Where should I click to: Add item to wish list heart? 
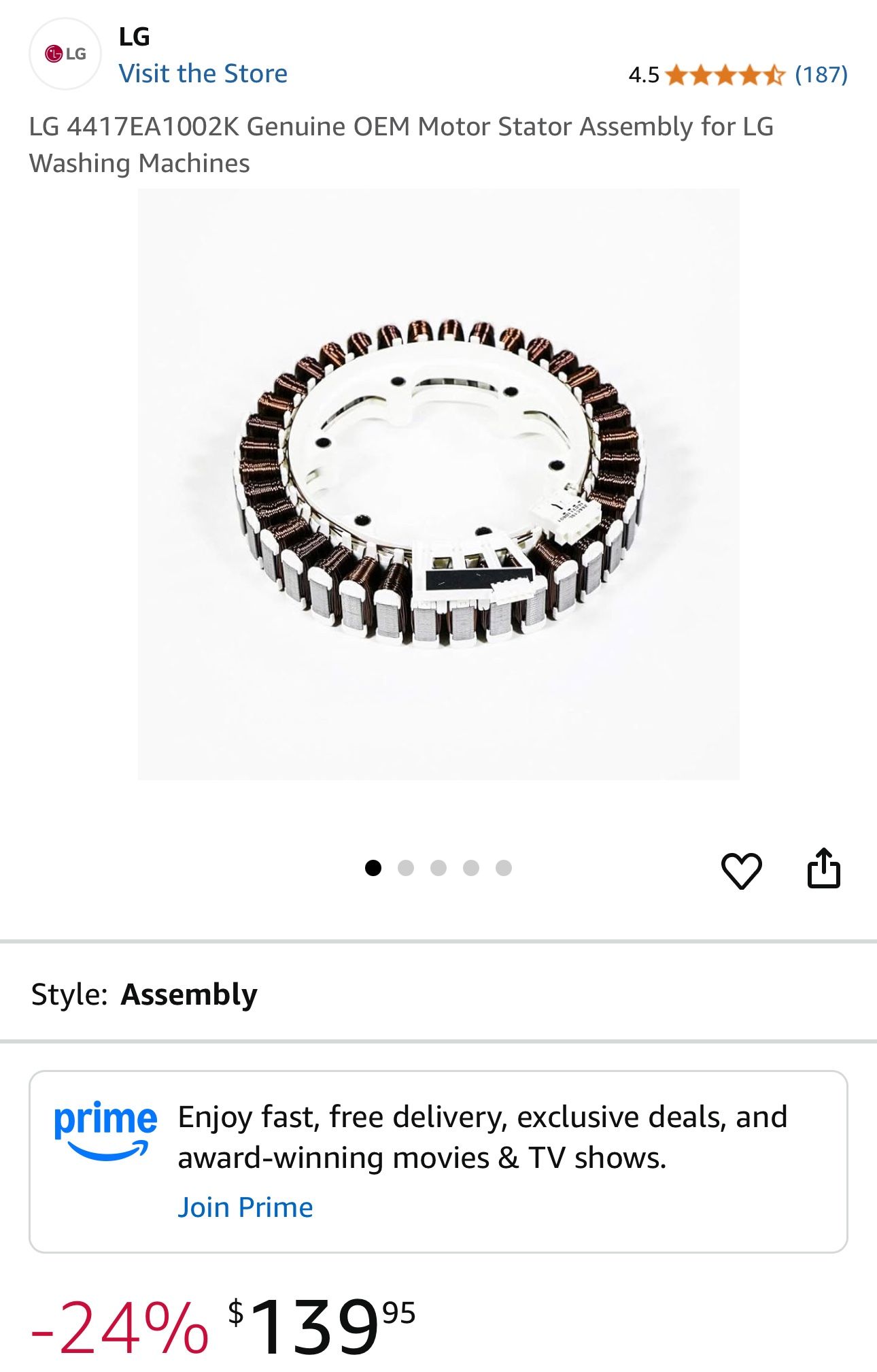click(x=741, y=870)
